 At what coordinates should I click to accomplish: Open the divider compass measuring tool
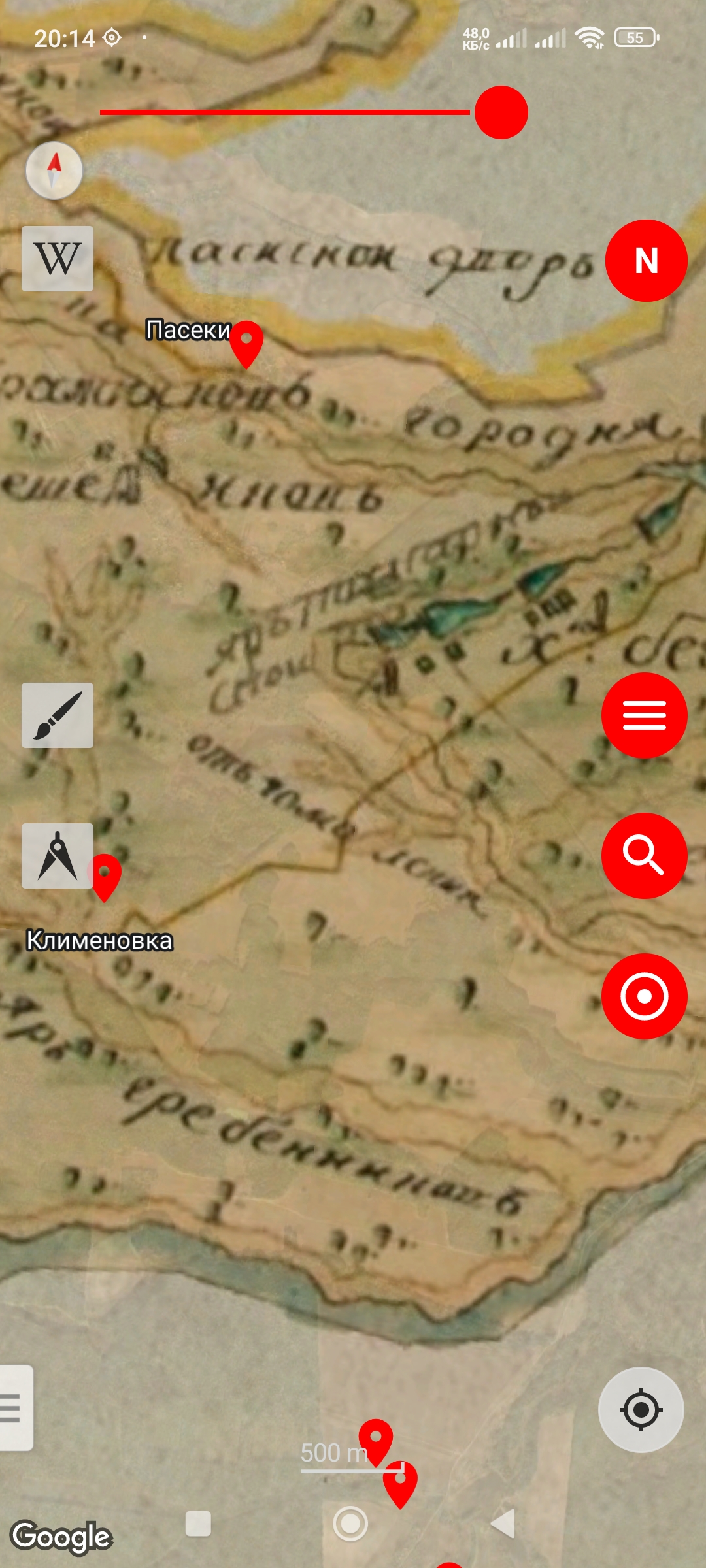click(x=58, y=856)
